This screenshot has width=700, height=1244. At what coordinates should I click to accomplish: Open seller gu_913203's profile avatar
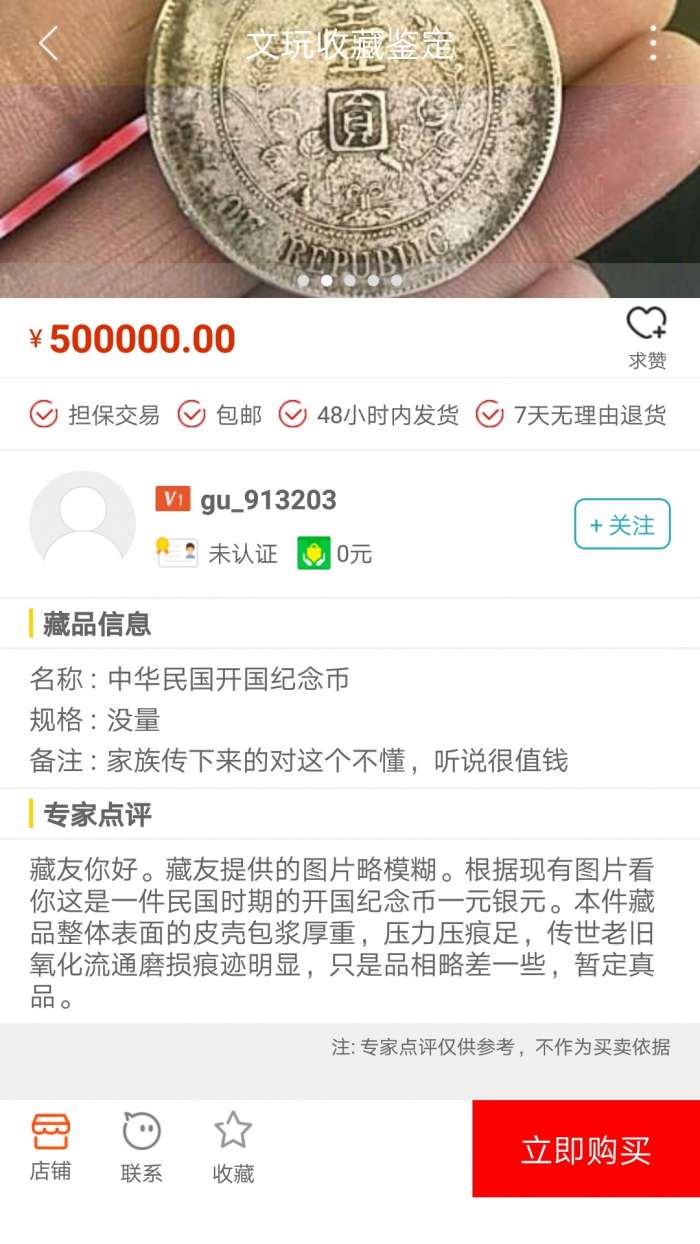click(x=82, y=522)
